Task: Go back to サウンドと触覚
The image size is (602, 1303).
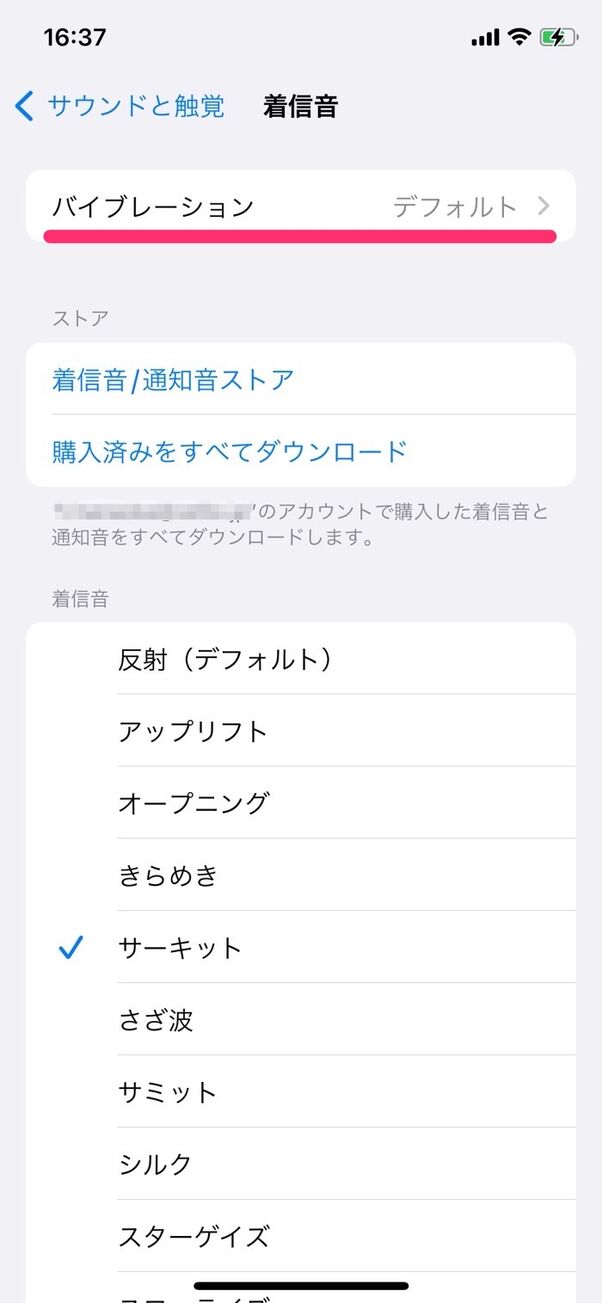Action: [x=120, y=106]
